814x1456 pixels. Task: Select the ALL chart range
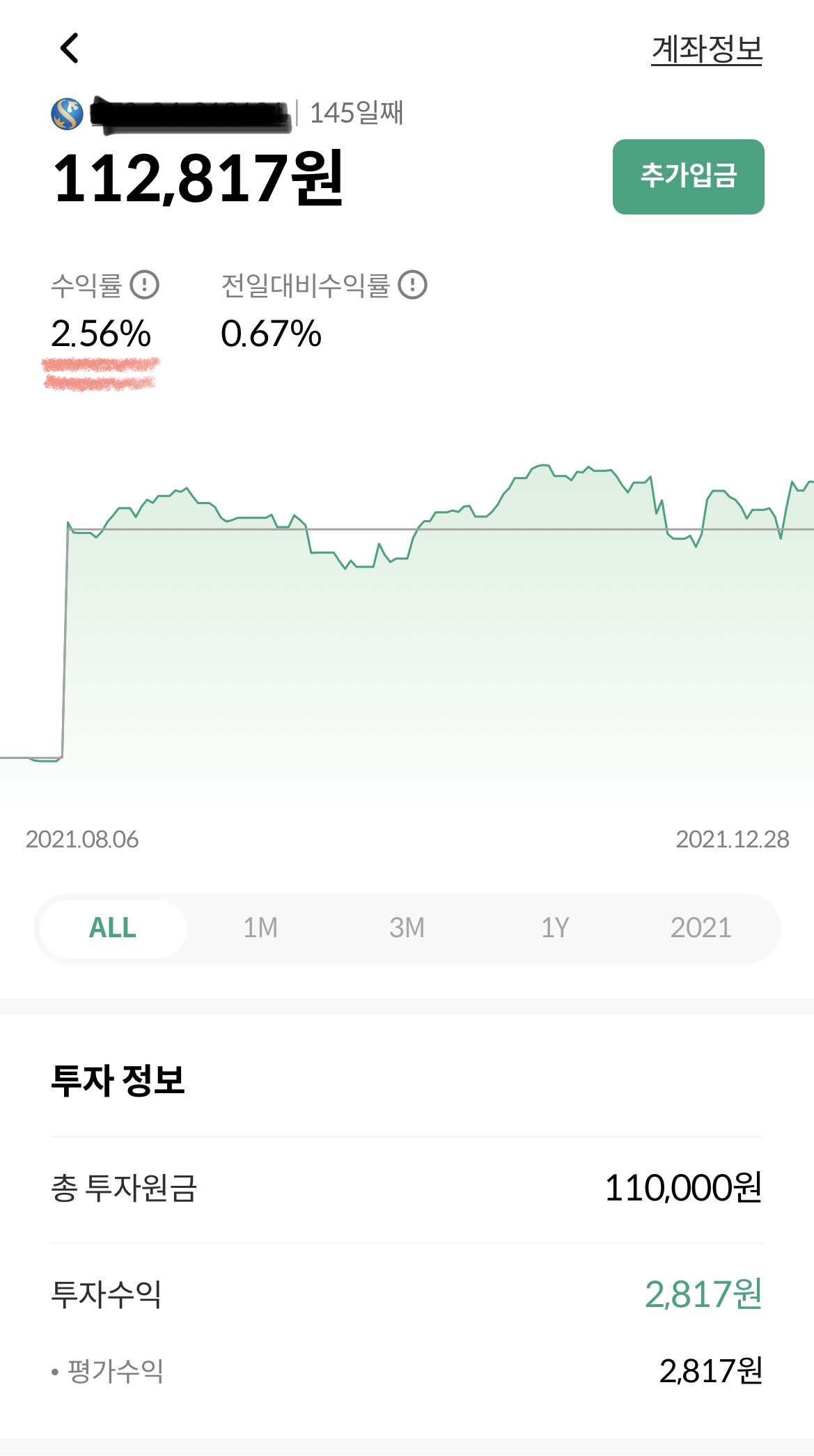tap(113, 928)
